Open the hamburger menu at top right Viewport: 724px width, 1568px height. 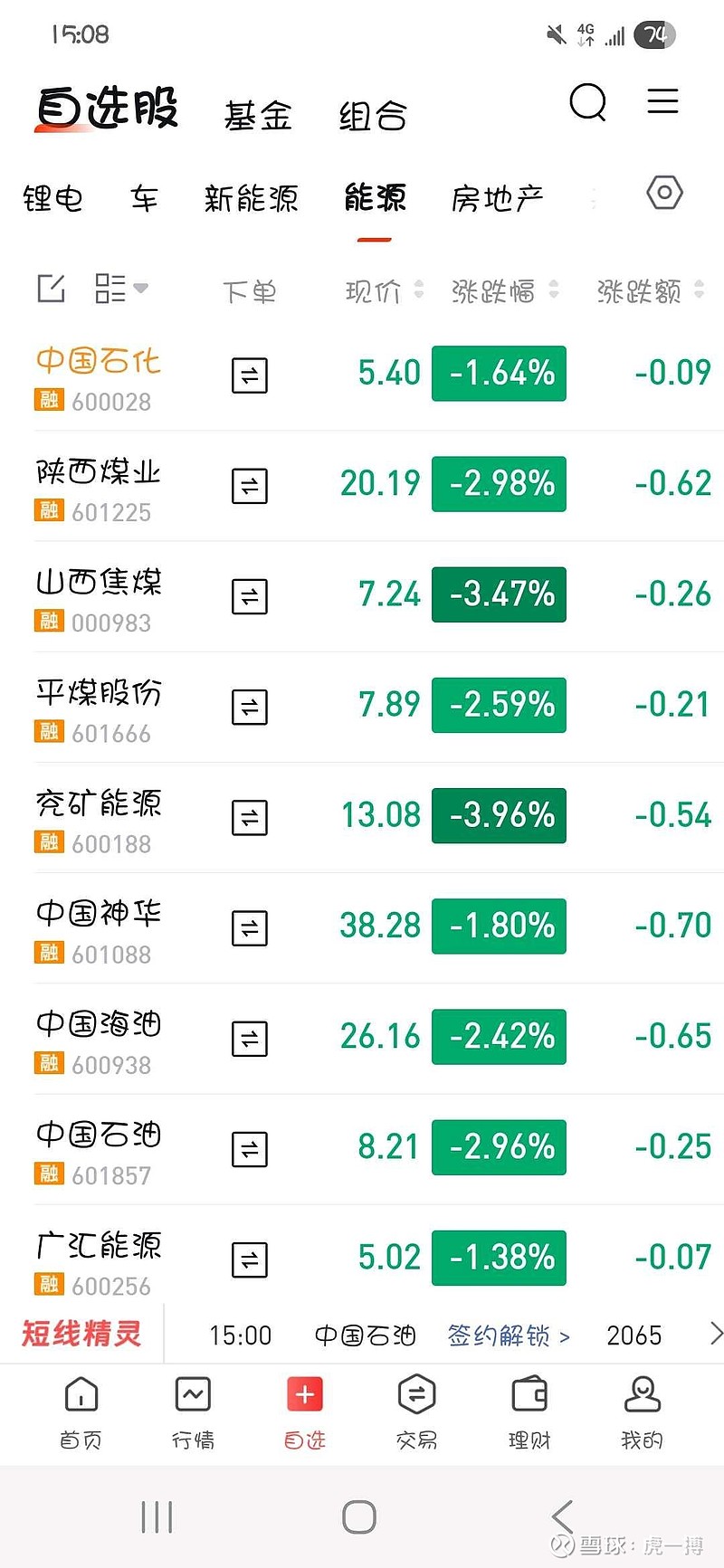click(x=663, y=102)
